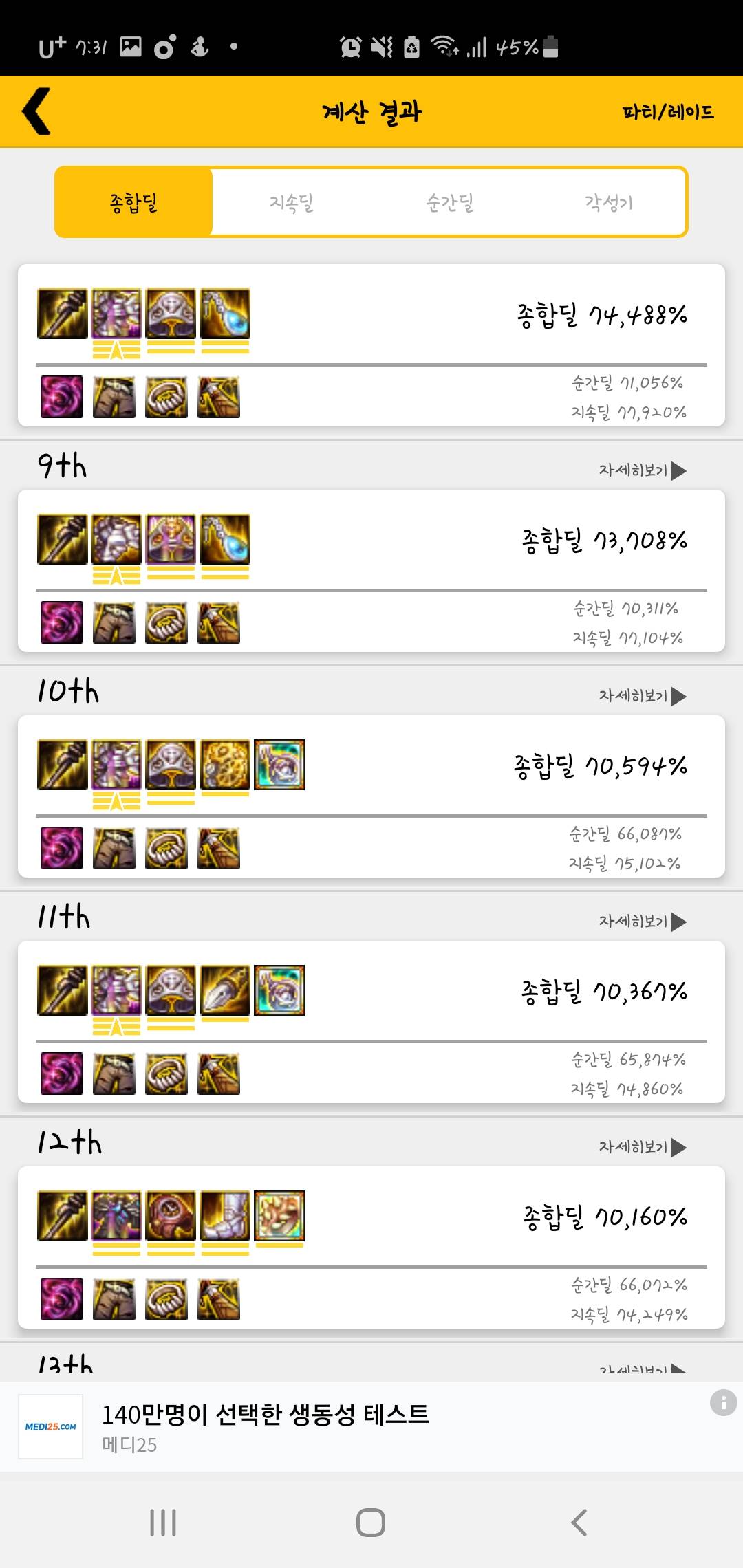Open the 파티/레이드 option
This screenshot has height=1568, width=743.
(667, 111)
